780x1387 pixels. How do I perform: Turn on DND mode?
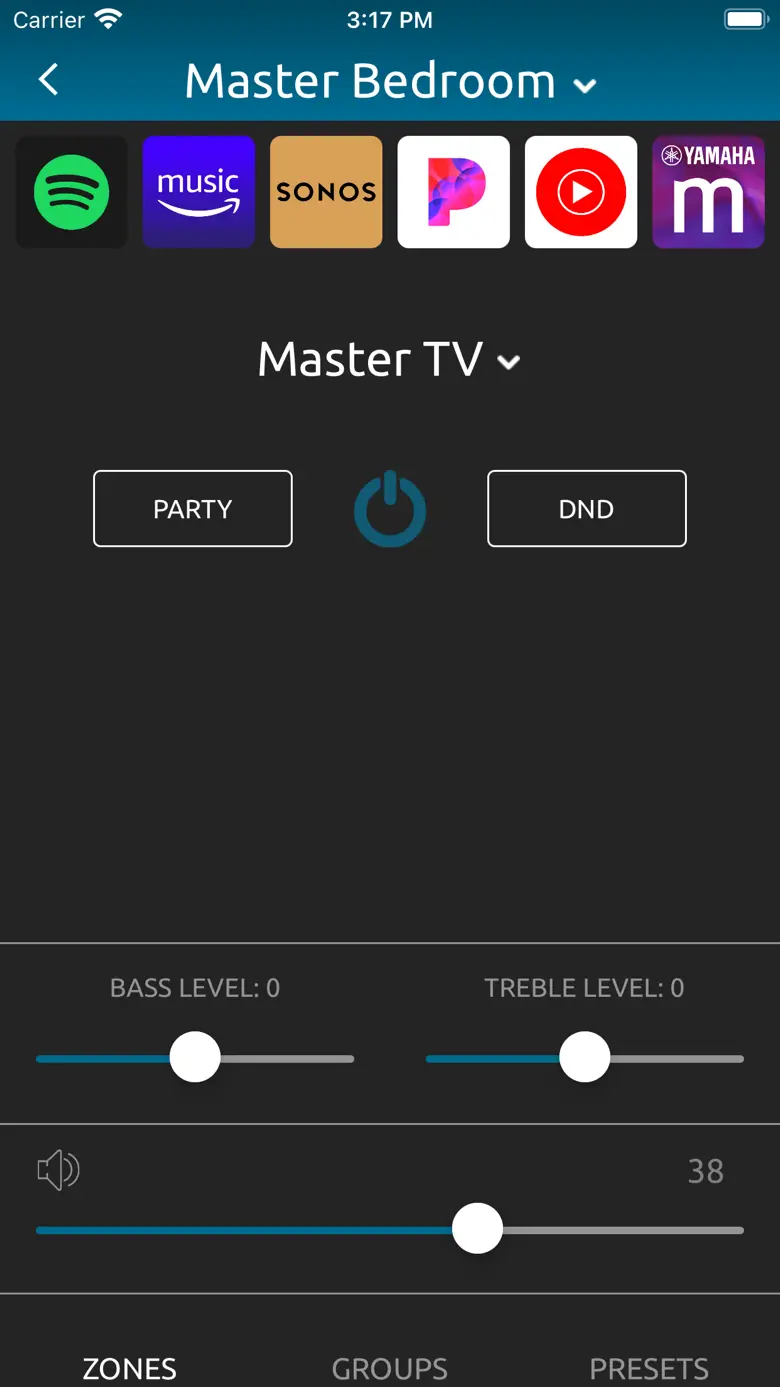click(x=587, y=509)
